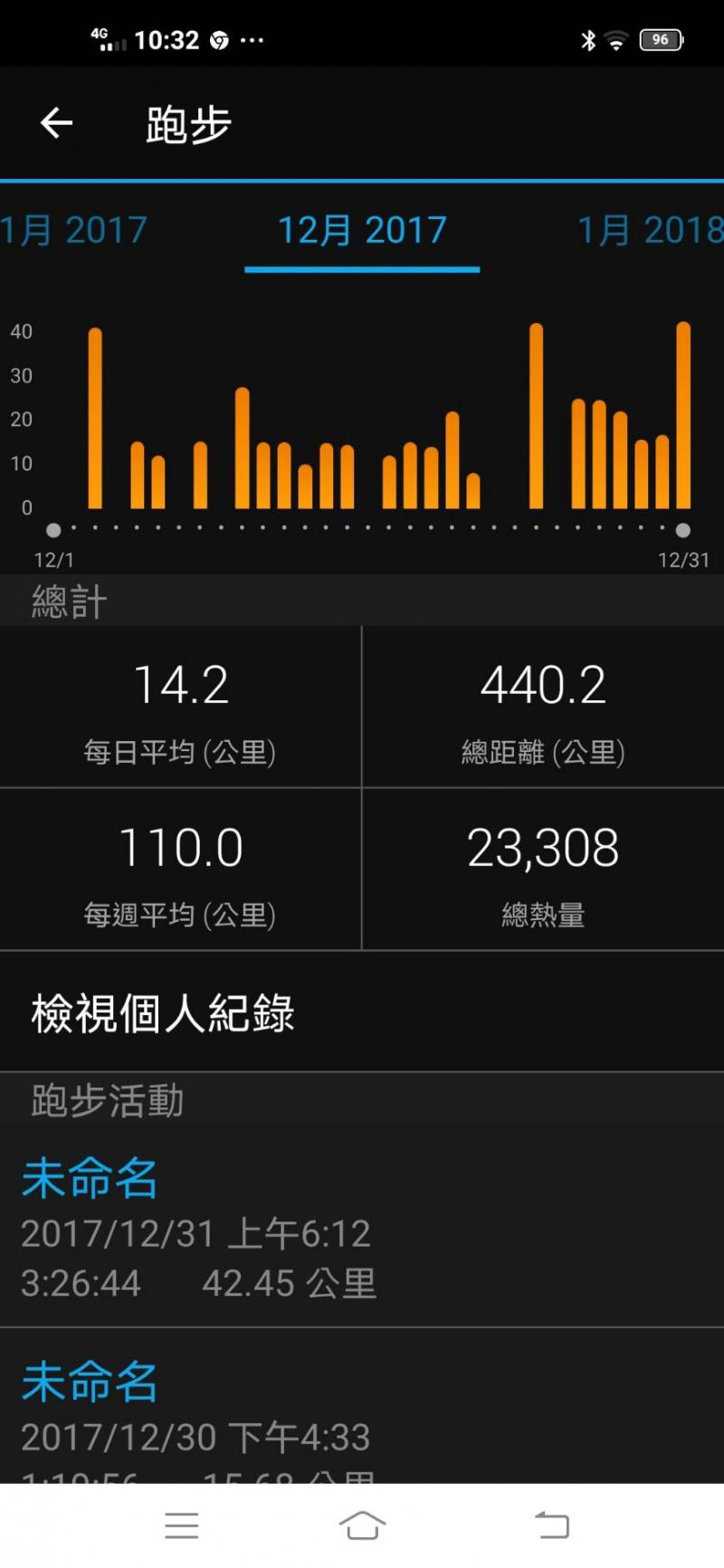Open the system recent apps menu
The height and width of the screenshot is (1568, 724).
click(182, 1525)
